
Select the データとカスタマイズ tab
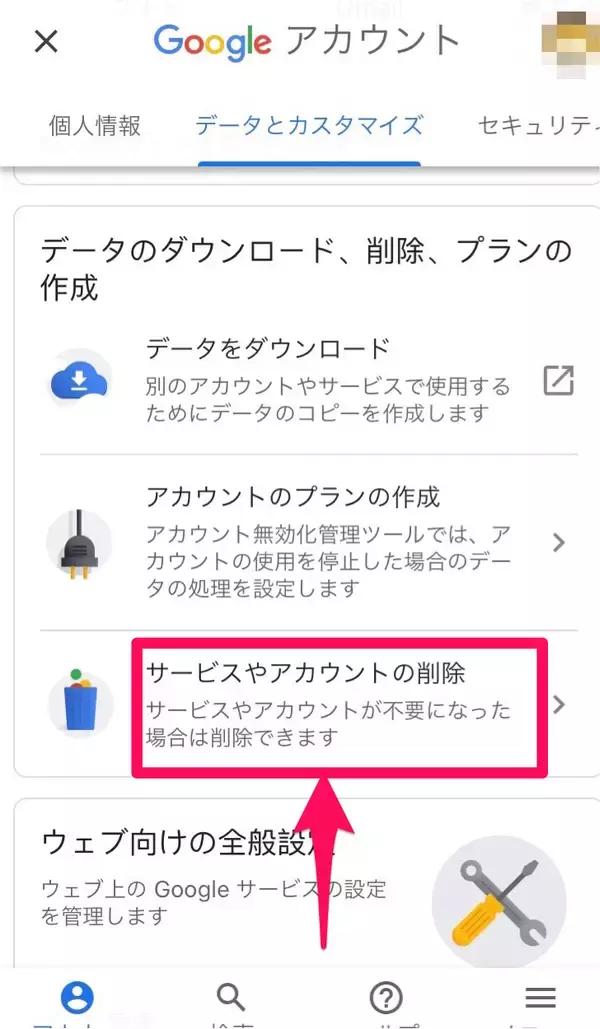(x=309, y=126)
